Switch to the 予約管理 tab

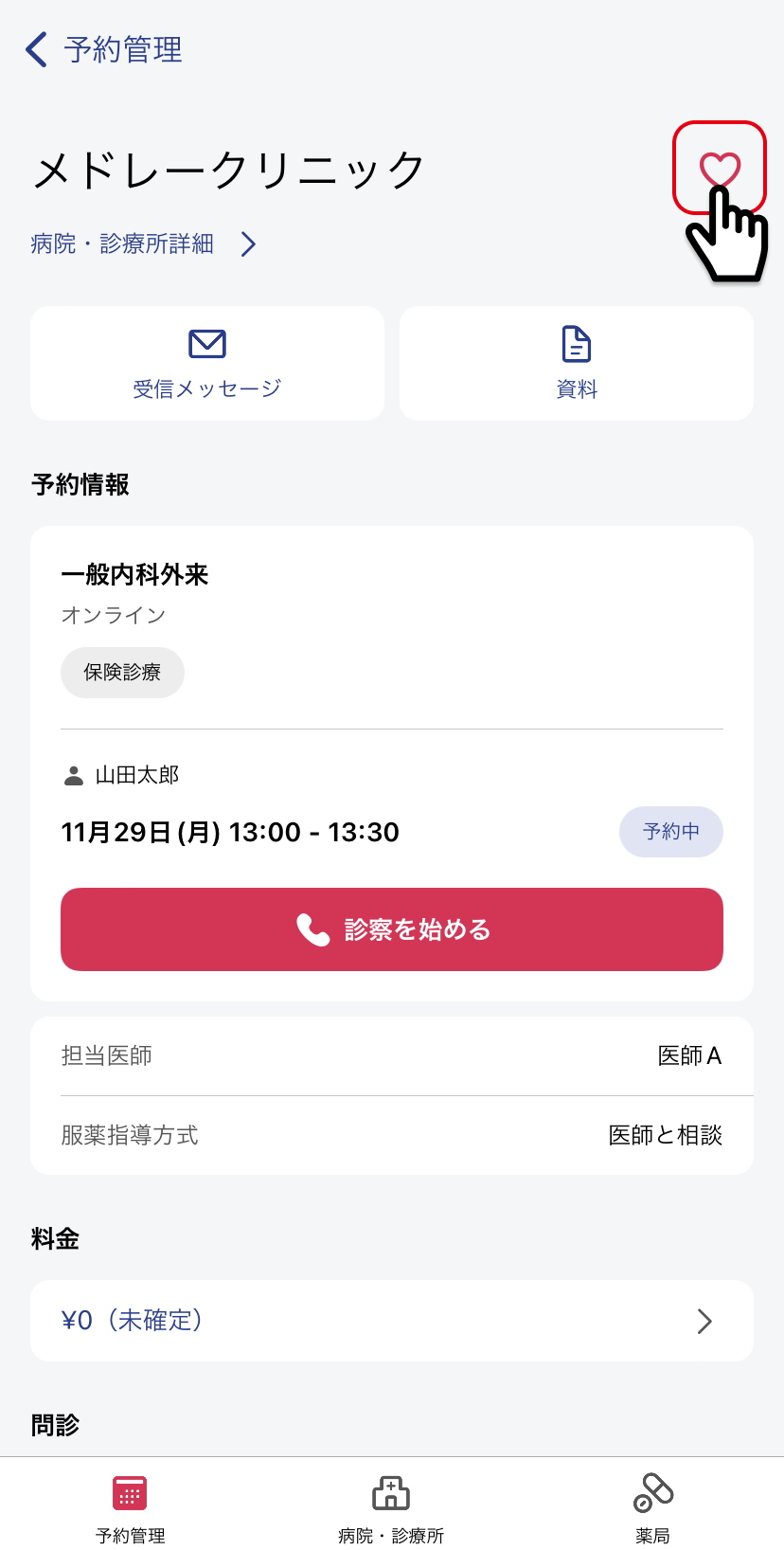pos(131,1508)
